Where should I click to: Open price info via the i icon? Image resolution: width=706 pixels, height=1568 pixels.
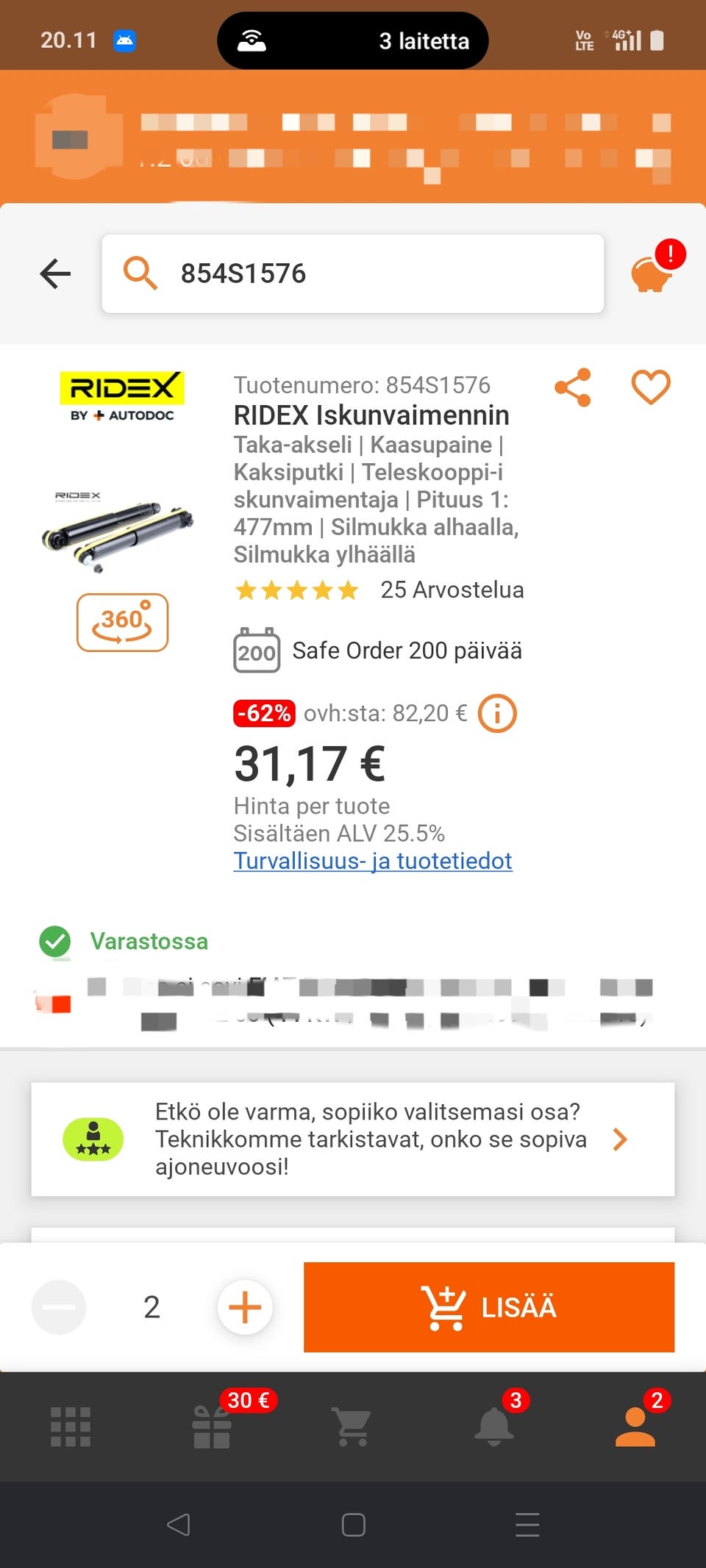tap(496, 712)
